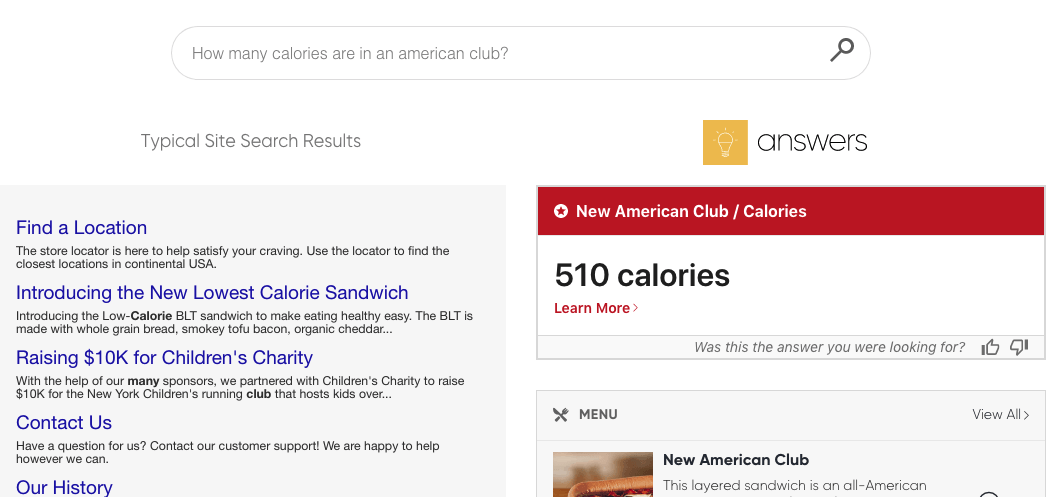
Task: Open the Our History result
Action: (x=64, y=487)
